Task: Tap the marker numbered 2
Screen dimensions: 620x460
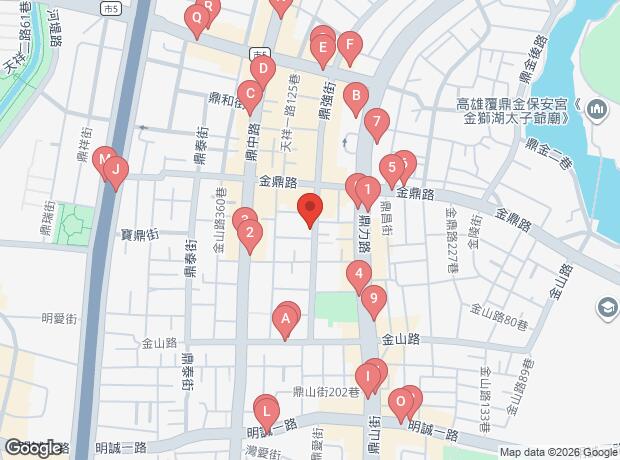Action: pyautogui.click(x=249, y=235)
